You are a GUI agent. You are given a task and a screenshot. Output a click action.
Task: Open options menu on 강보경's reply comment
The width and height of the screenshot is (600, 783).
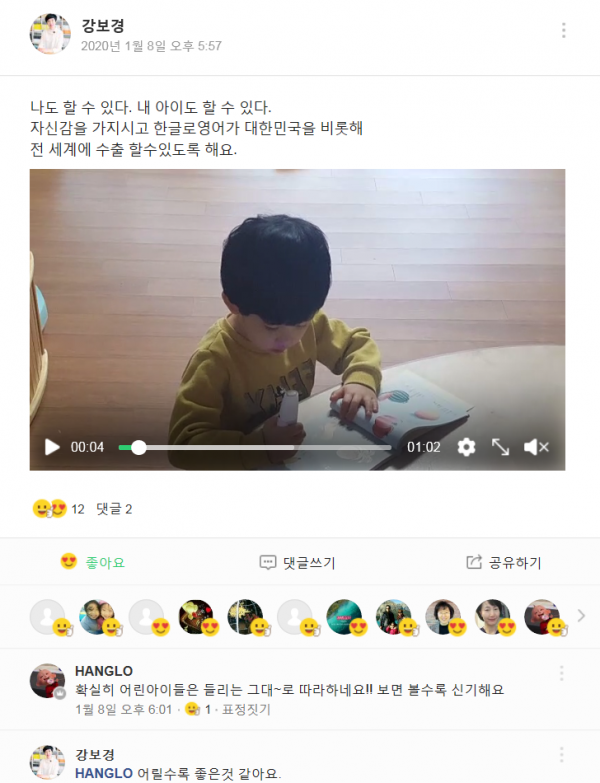(562, 754)
